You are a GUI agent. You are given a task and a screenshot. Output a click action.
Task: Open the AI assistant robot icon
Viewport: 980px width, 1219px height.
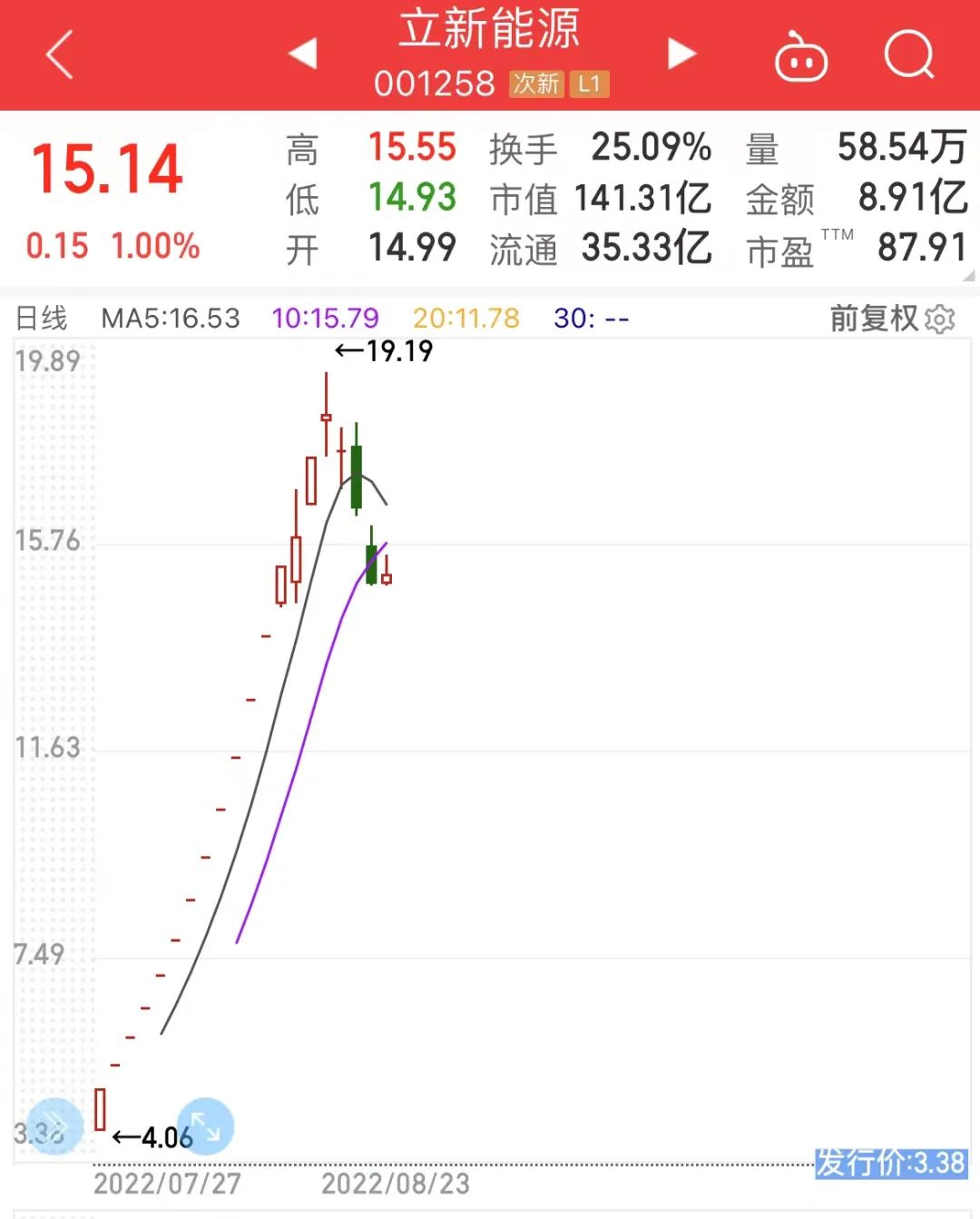800,56
